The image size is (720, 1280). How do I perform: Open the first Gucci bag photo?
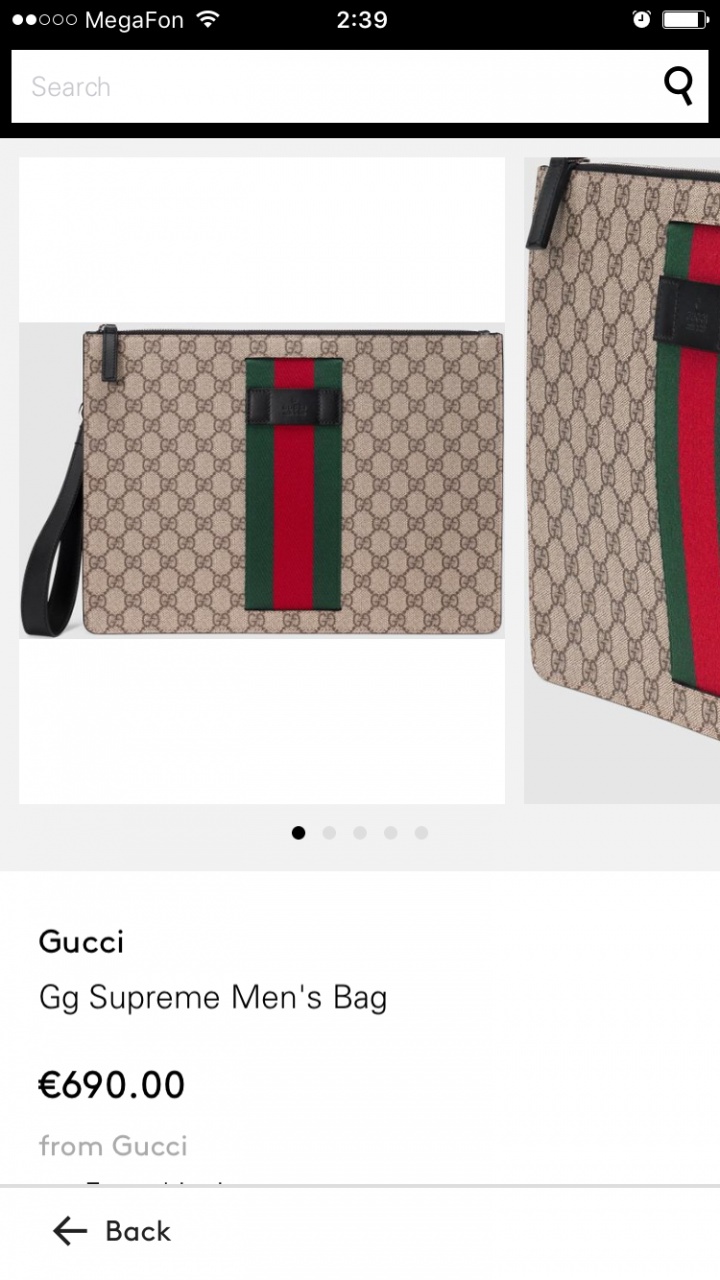pos(262,480)
